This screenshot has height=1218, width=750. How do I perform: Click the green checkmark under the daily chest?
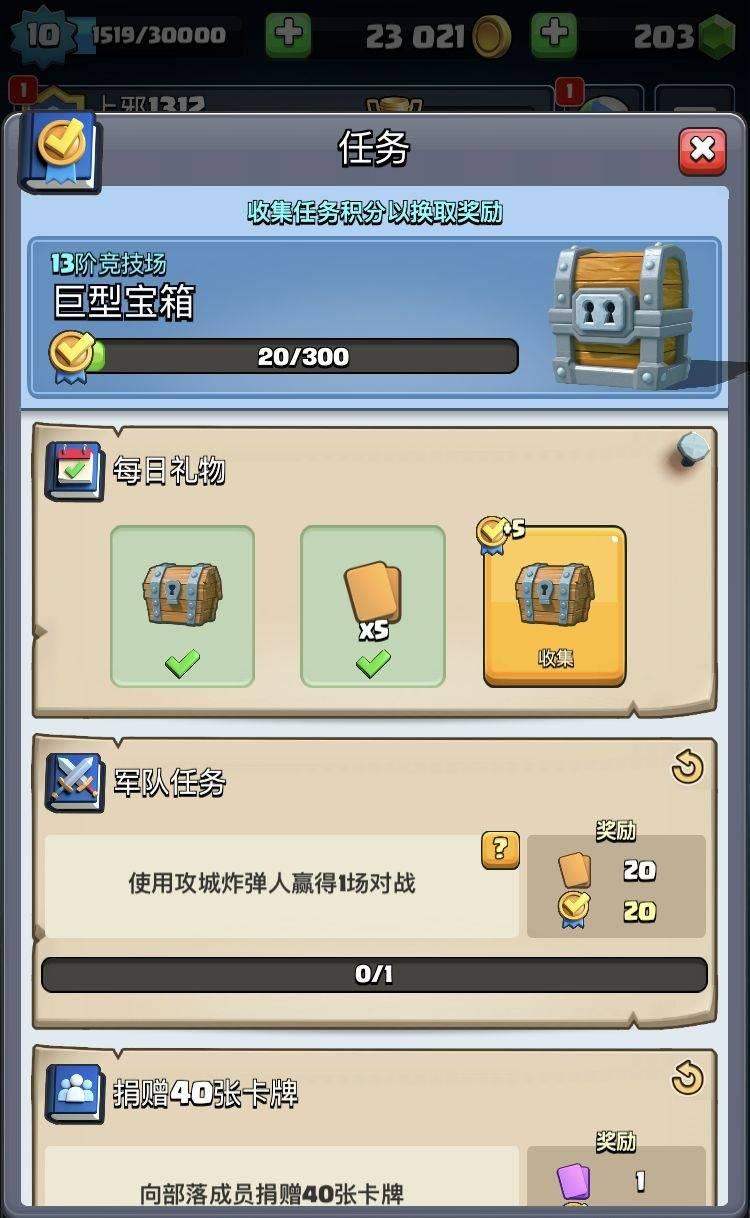181,663
